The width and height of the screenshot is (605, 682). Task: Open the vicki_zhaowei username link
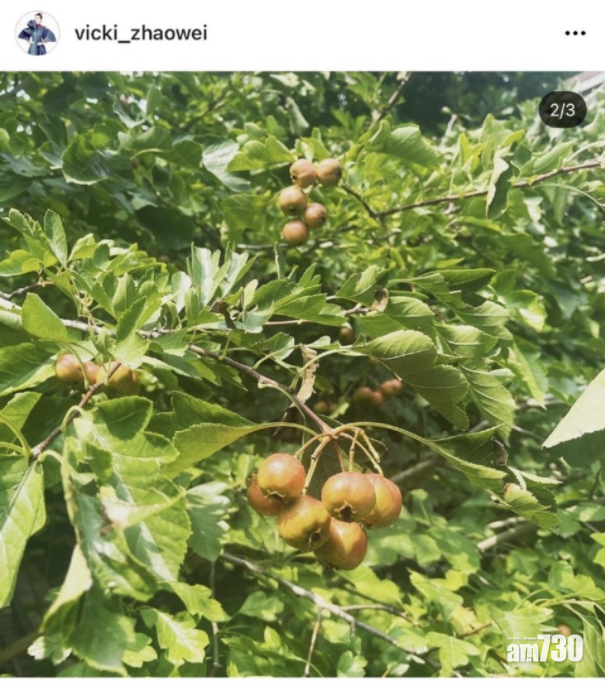140,33
